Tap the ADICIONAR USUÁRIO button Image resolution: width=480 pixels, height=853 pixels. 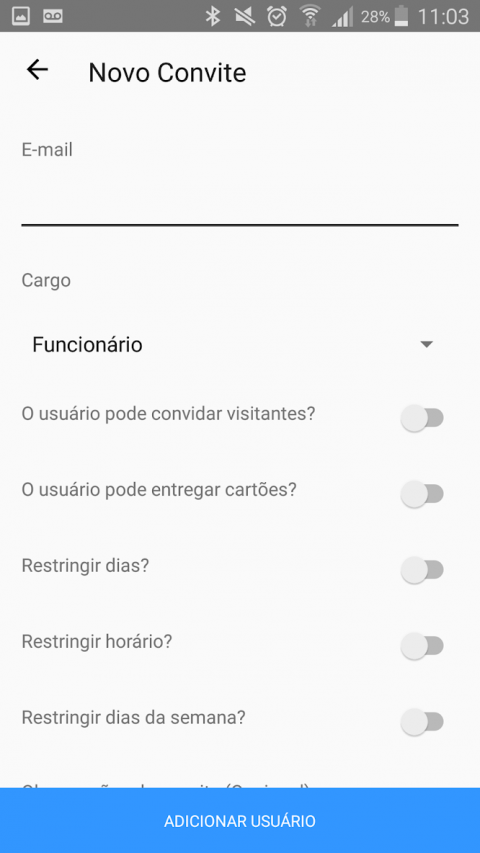[240, 820]
